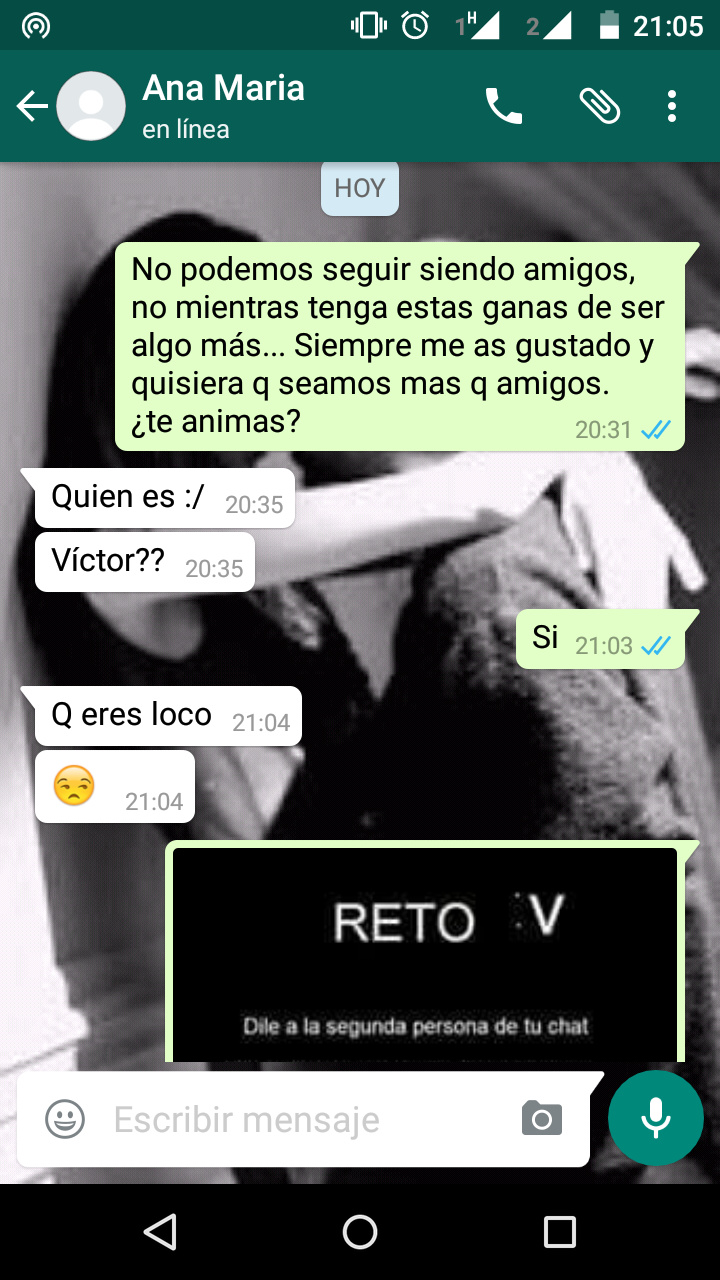Start a voice call with Ana Maria

click(504, 106)
